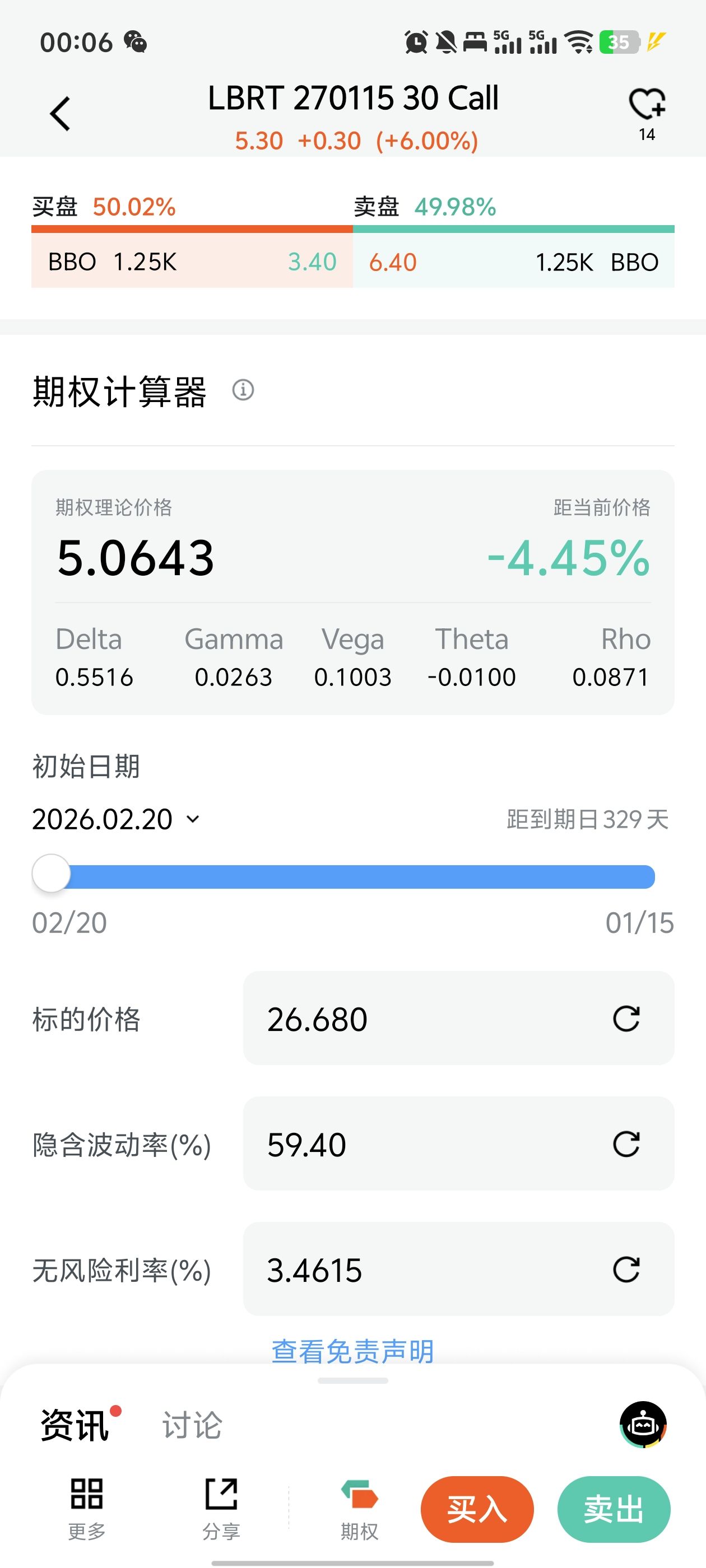
Task: Open the 查看免责声明 link
Action: tap(352, 1351)
